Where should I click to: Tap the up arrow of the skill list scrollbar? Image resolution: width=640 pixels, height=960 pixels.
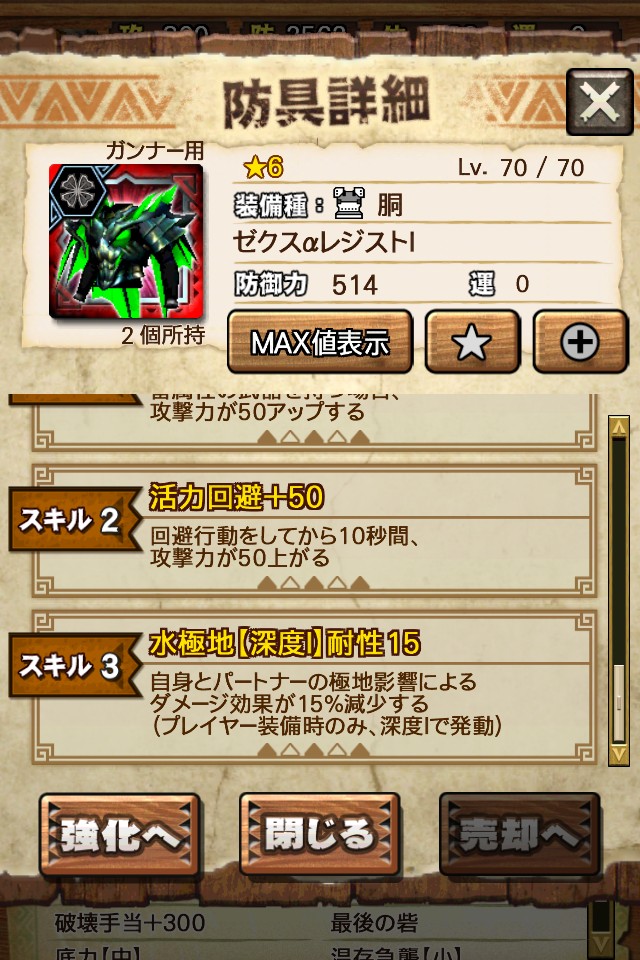coord(620,426)
